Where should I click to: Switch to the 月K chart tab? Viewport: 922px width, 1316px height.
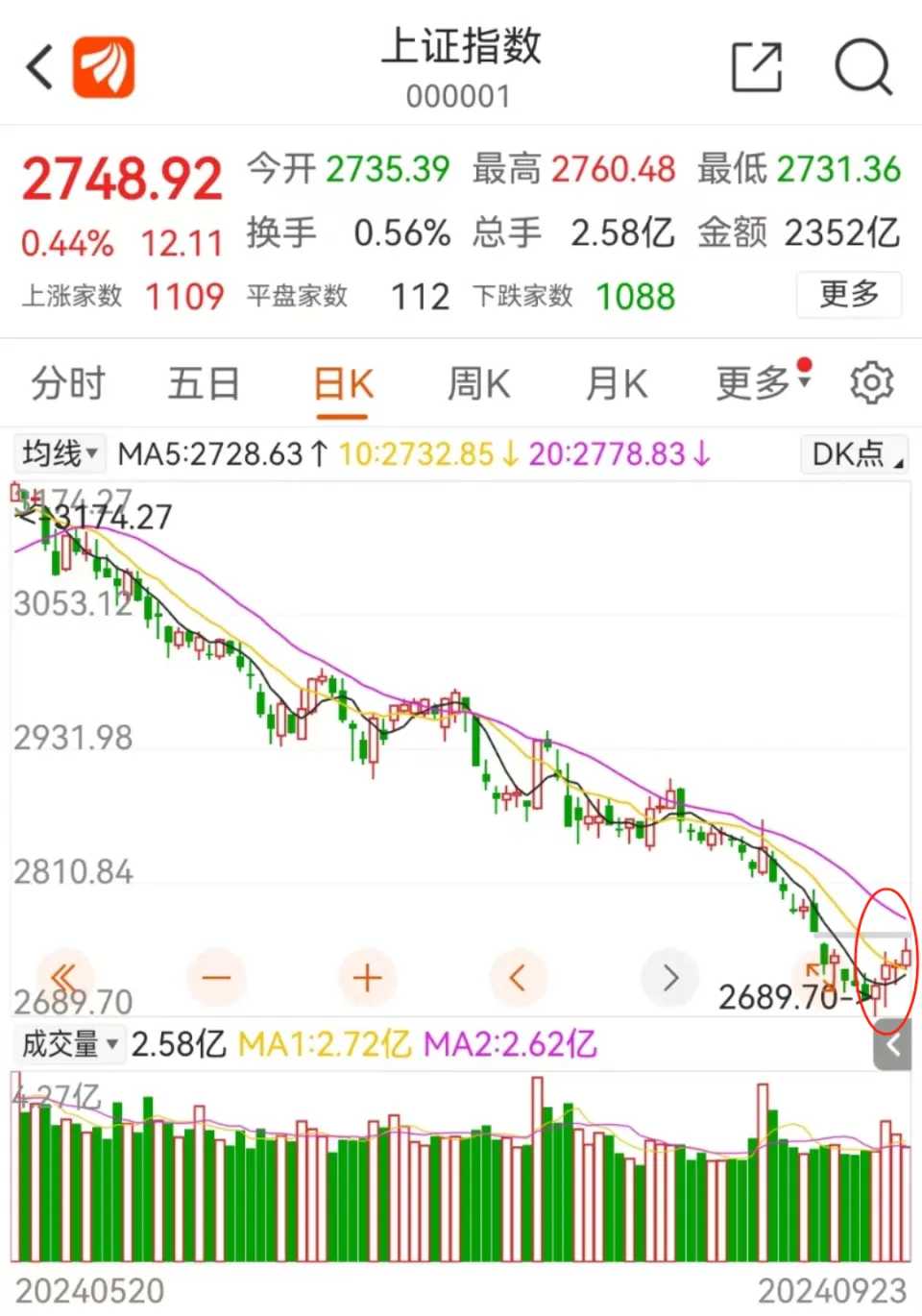pyautogui.click(x=617, y=384)
